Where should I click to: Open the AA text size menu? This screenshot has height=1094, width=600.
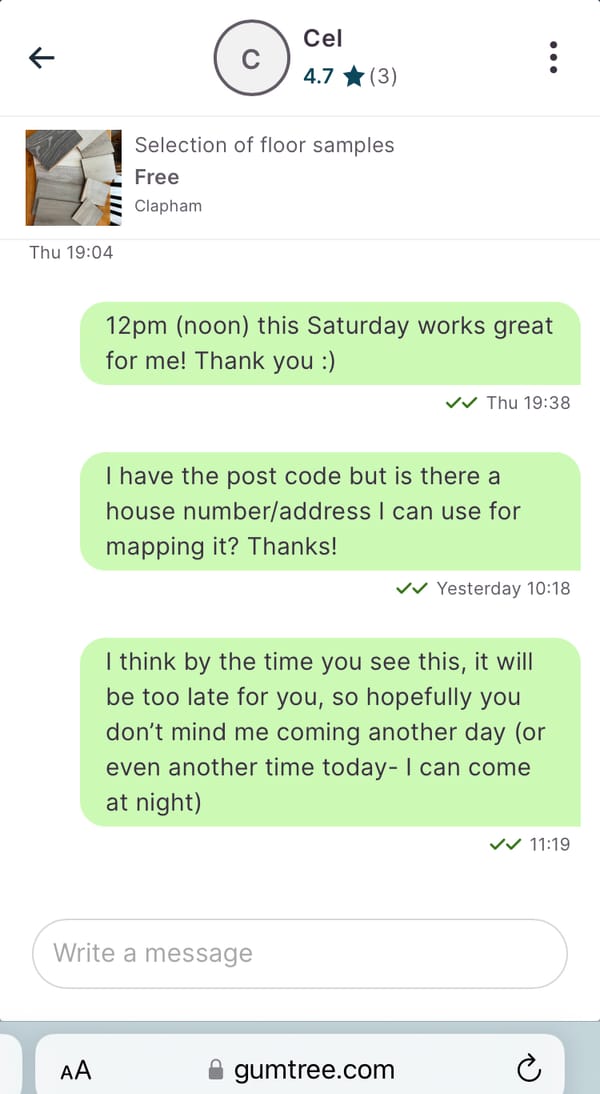tap(75, 1070)
